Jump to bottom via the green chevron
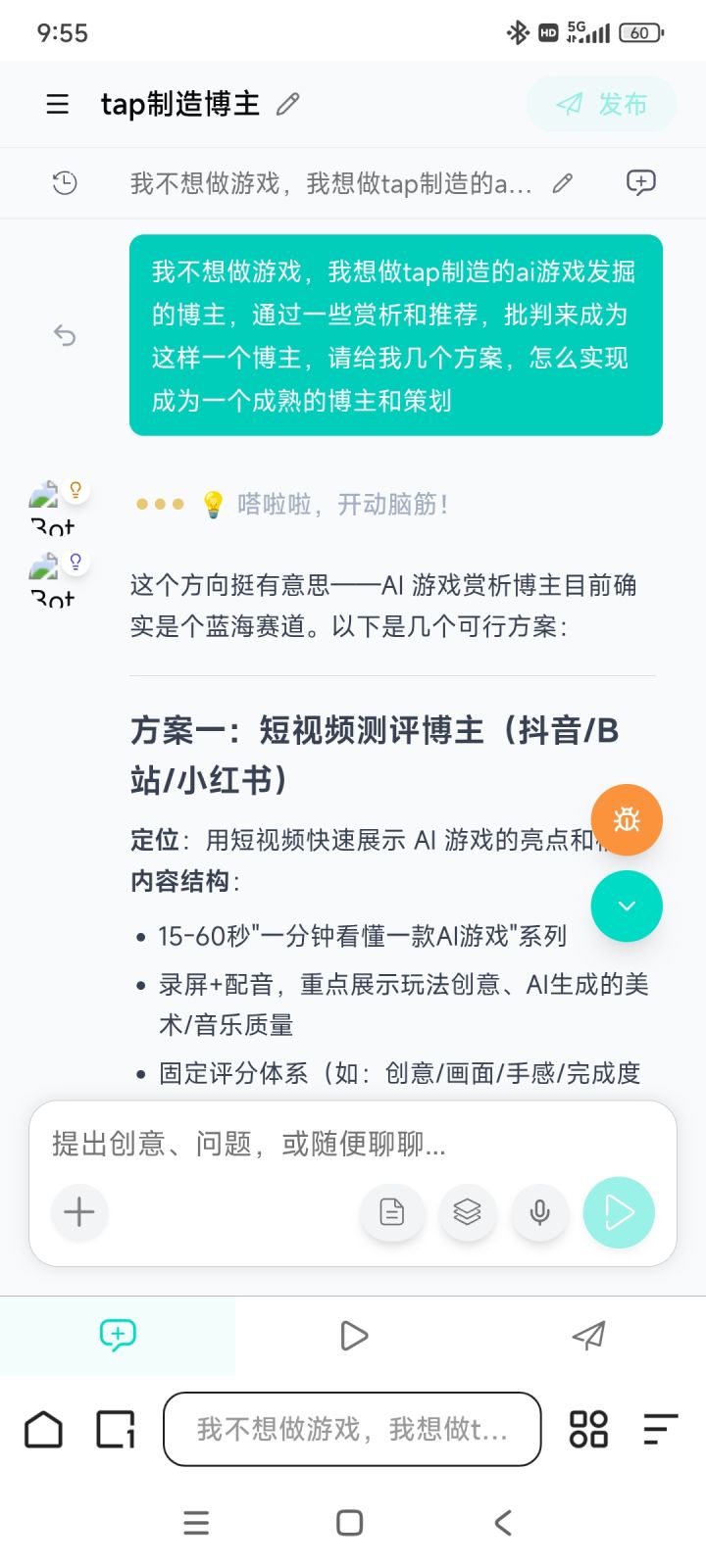Screen dimensions: 706x1568 [627, 906]
